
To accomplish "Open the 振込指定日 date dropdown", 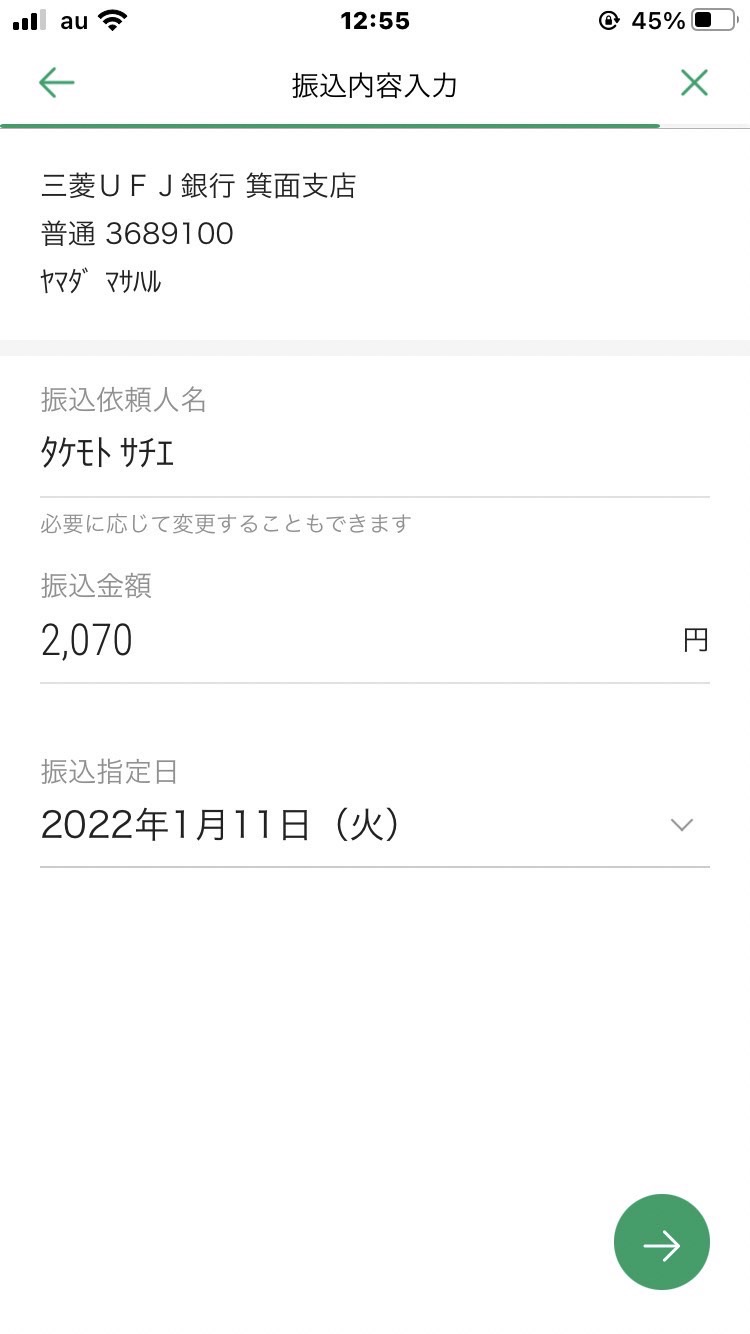I will pos(375,826).
